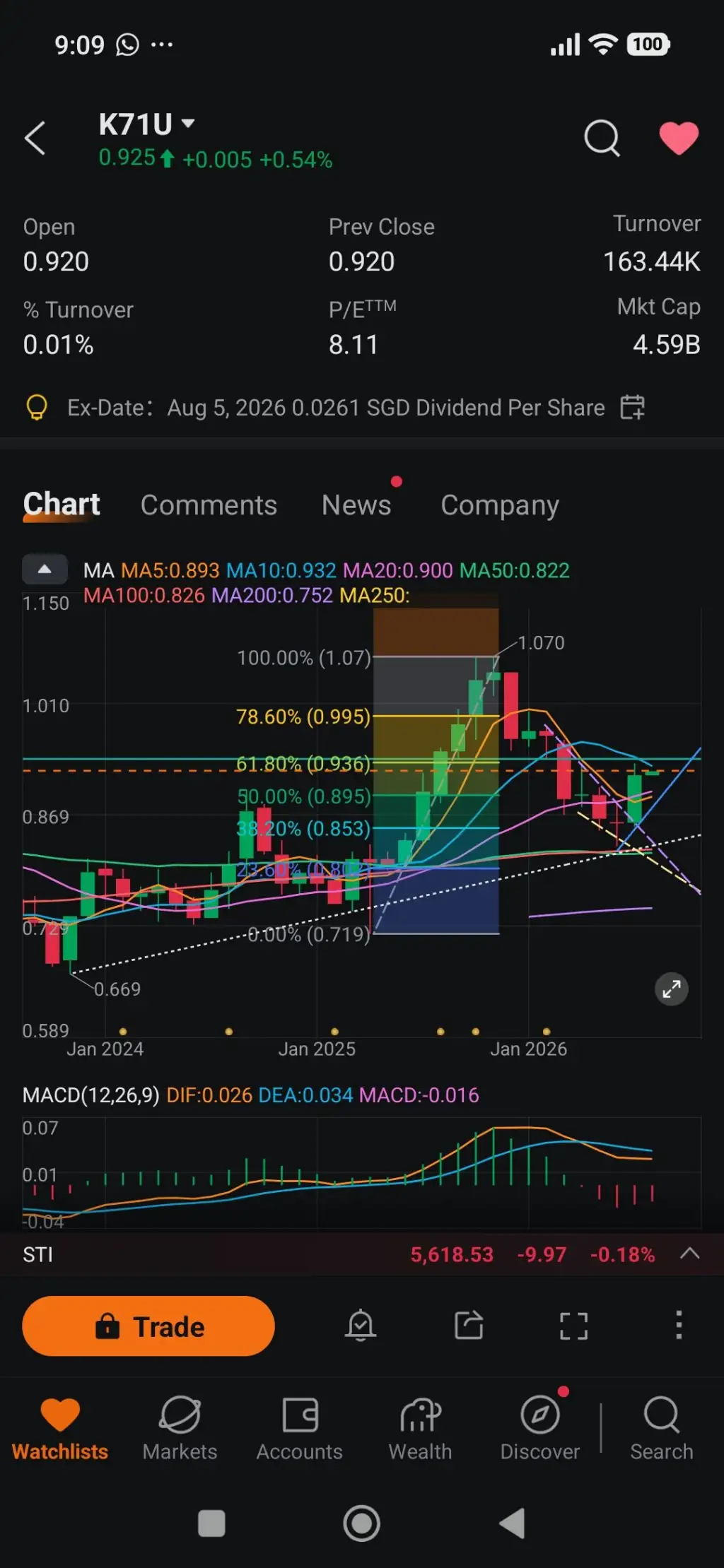The height and width of the screenshot is (1568, 724).
Task: Switch to the Markets tab
Action: click(x=180, y=1429)
